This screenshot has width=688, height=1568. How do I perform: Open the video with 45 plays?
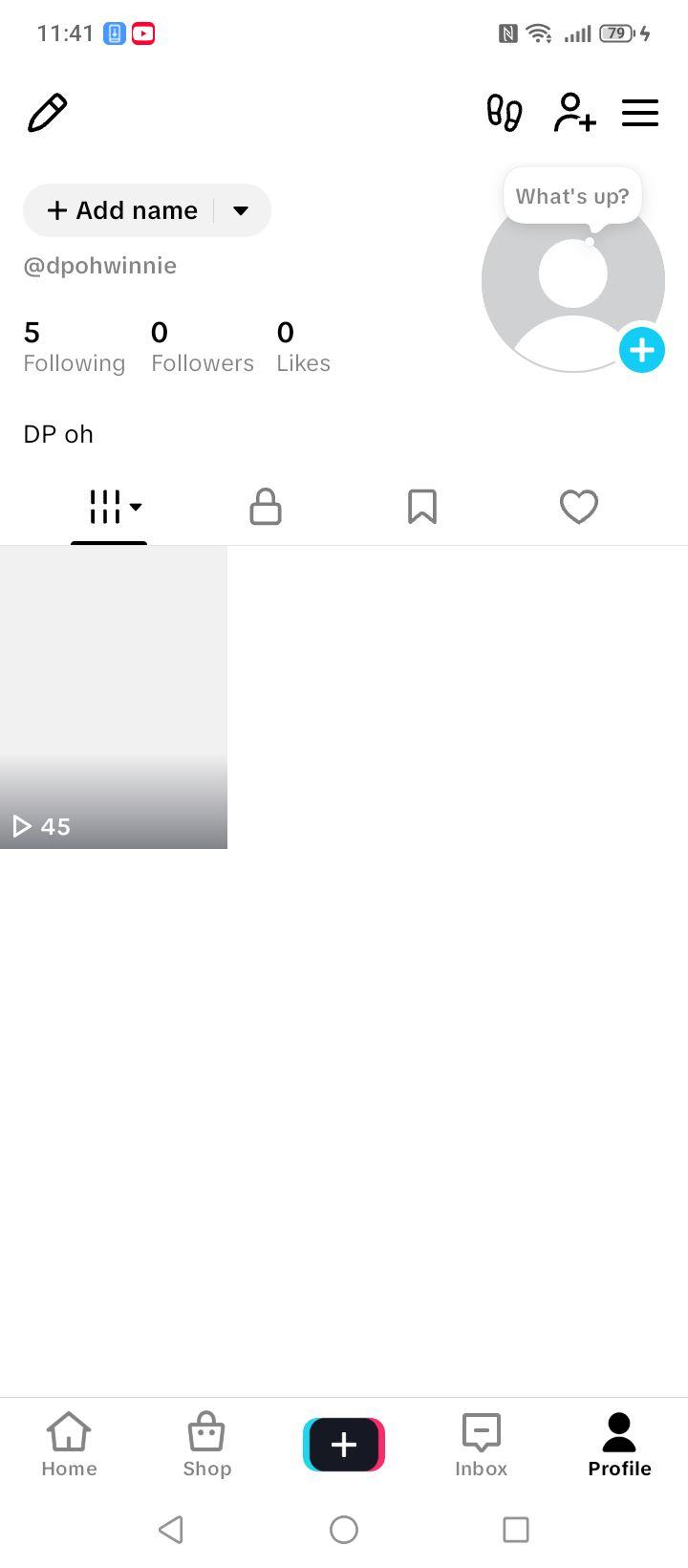[114, 697]
